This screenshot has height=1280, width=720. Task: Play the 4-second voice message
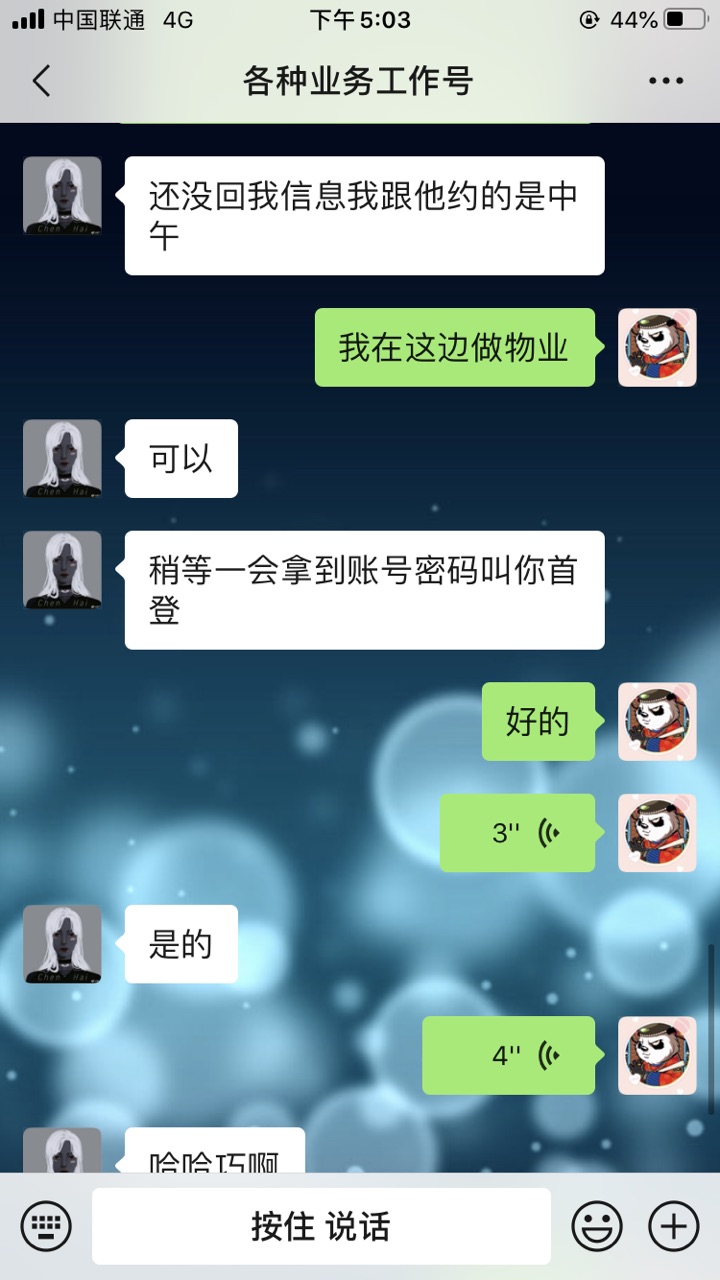coord(509,1055)
